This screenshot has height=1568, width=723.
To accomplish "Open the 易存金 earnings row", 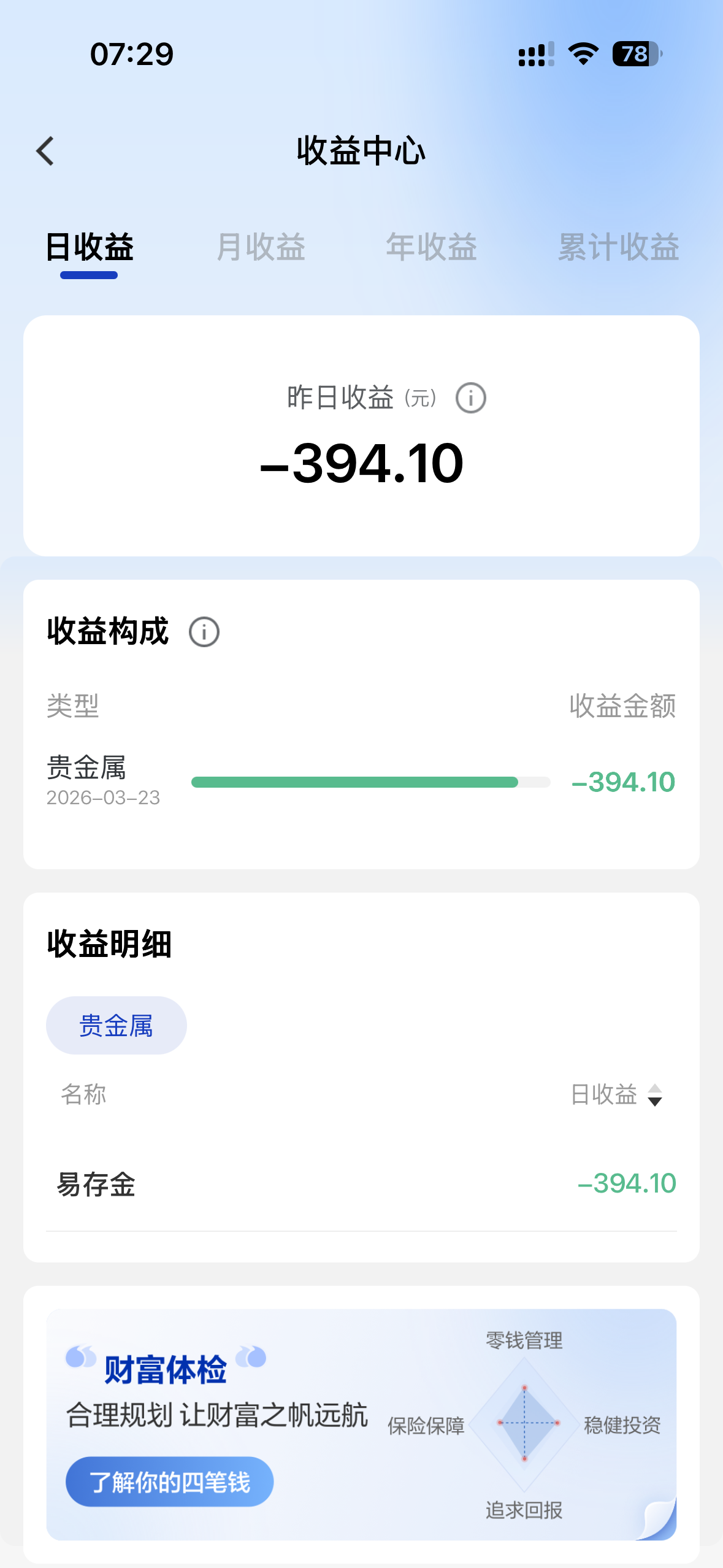I will point(361,1184).
